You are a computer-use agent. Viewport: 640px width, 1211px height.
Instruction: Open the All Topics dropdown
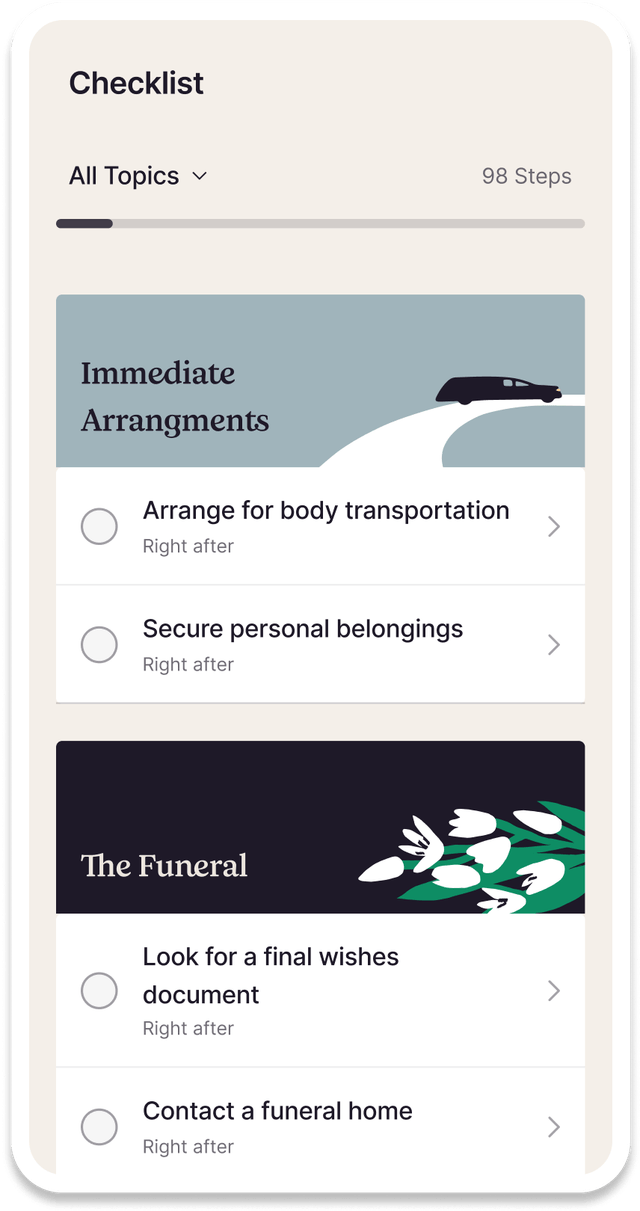(x=138, y=176)
